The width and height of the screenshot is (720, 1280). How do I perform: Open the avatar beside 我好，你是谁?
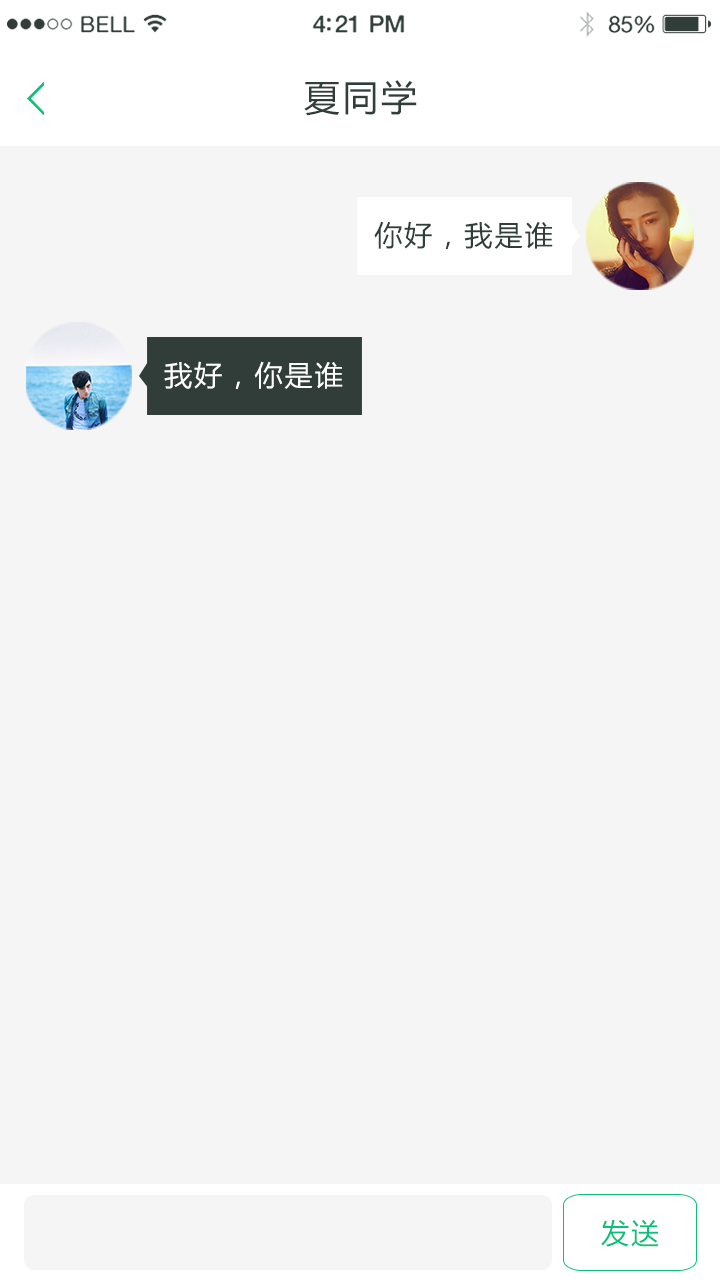tap(79, 377)
